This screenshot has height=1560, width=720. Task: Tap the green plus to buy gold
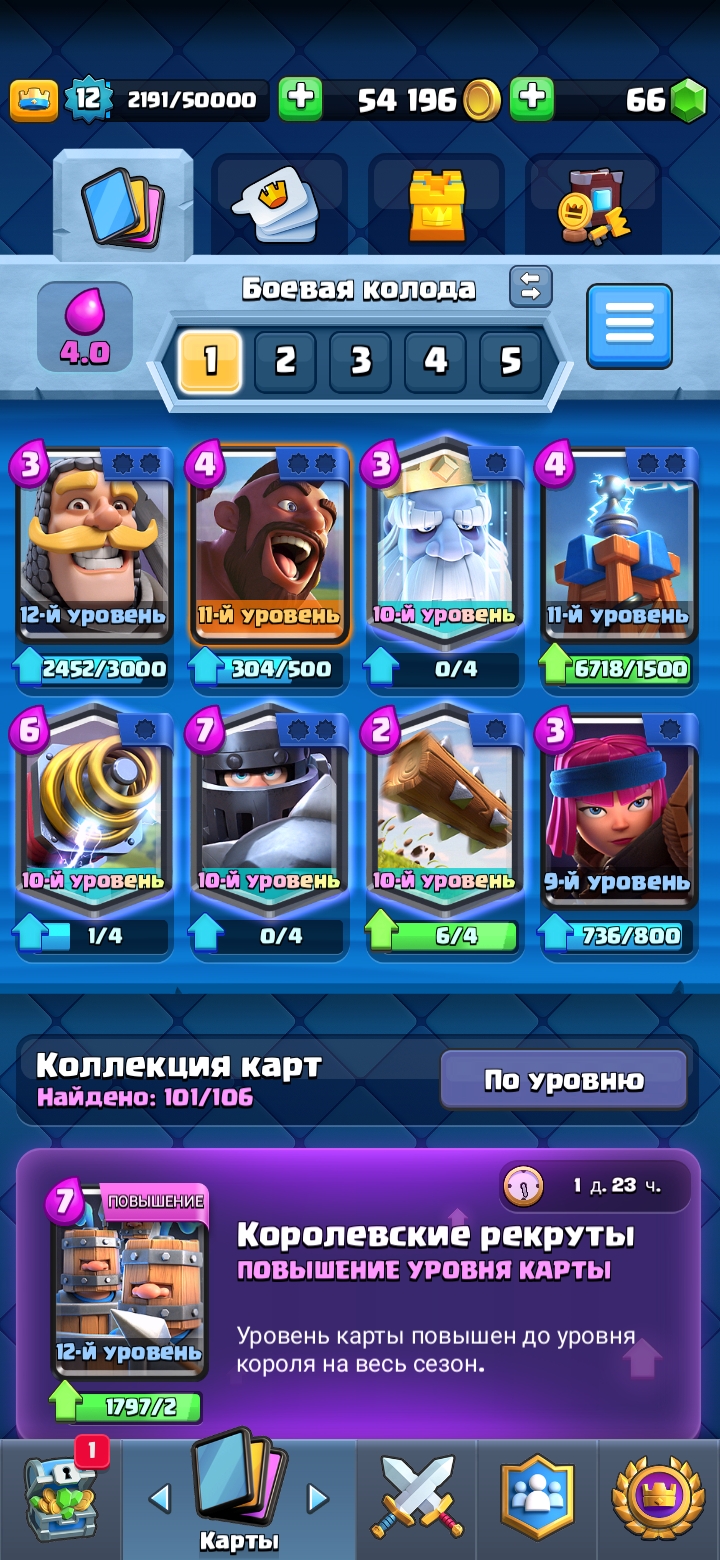(300, 100)
